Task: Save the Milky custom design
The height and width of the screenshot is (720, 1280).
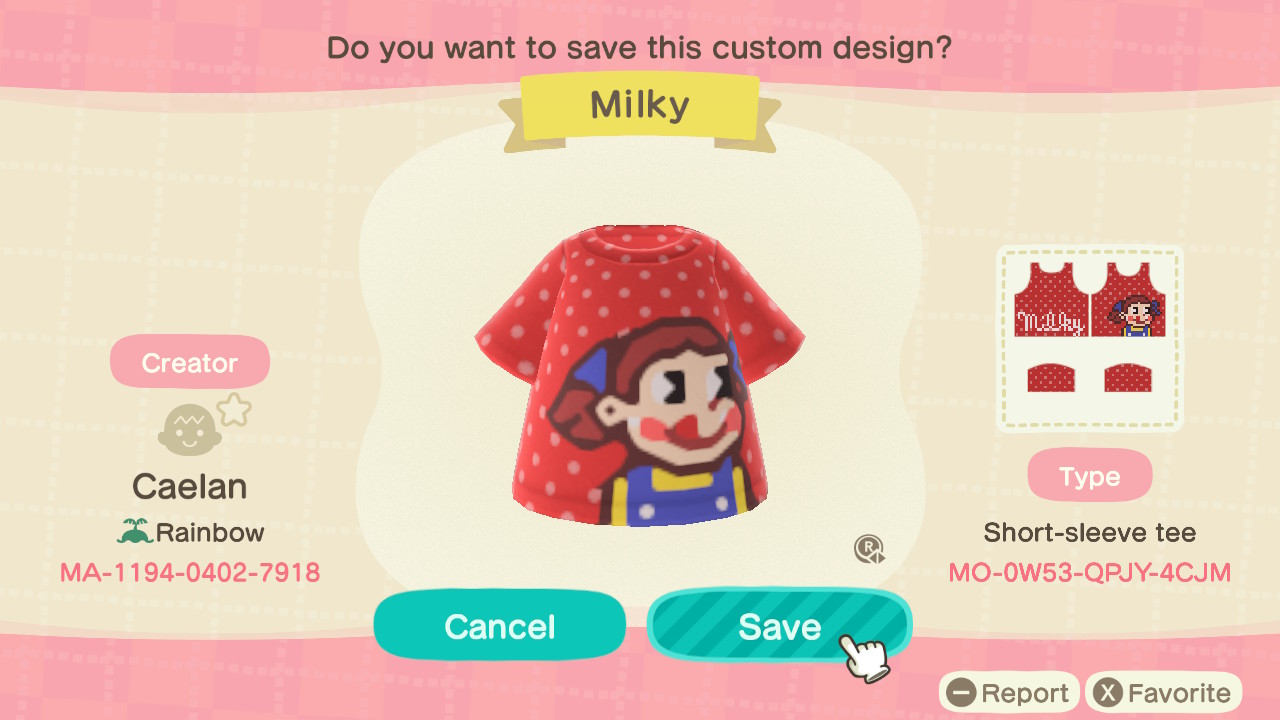Action: 778,626
